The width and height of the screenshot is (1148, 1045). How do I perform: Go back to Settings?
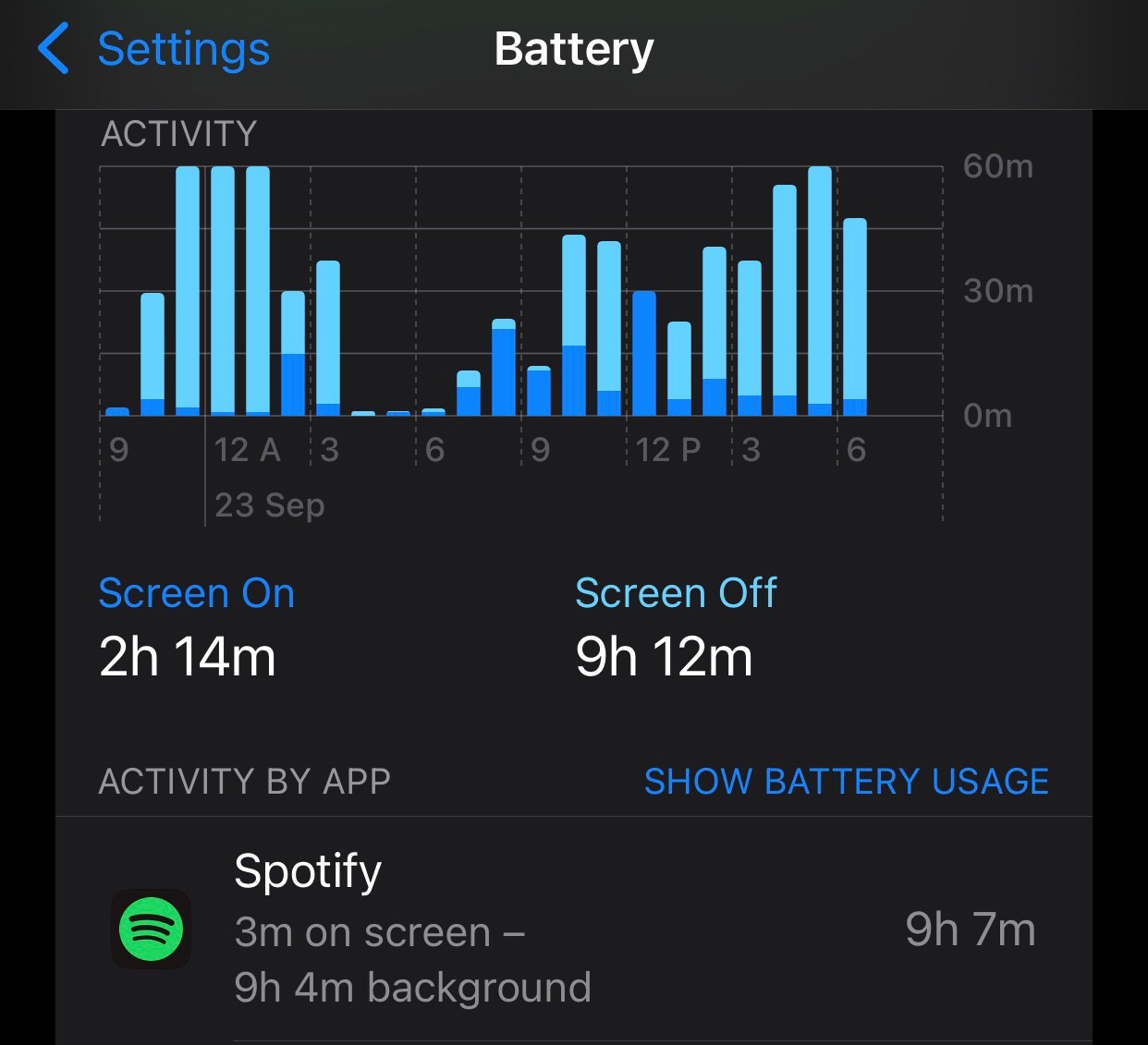click(154, 49)
